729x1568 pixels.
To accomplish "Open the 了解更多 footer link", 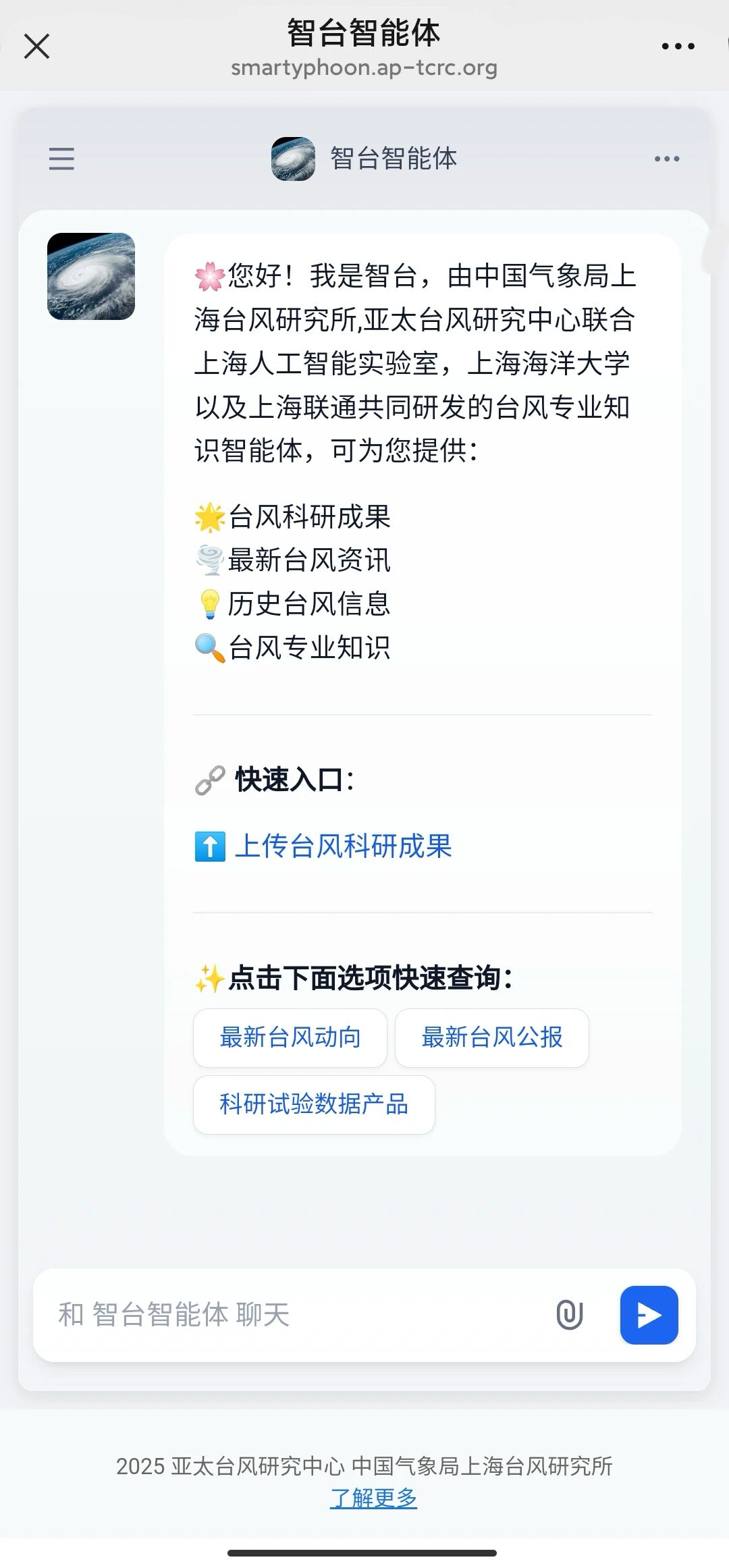I will click(x=373, y=1498).
